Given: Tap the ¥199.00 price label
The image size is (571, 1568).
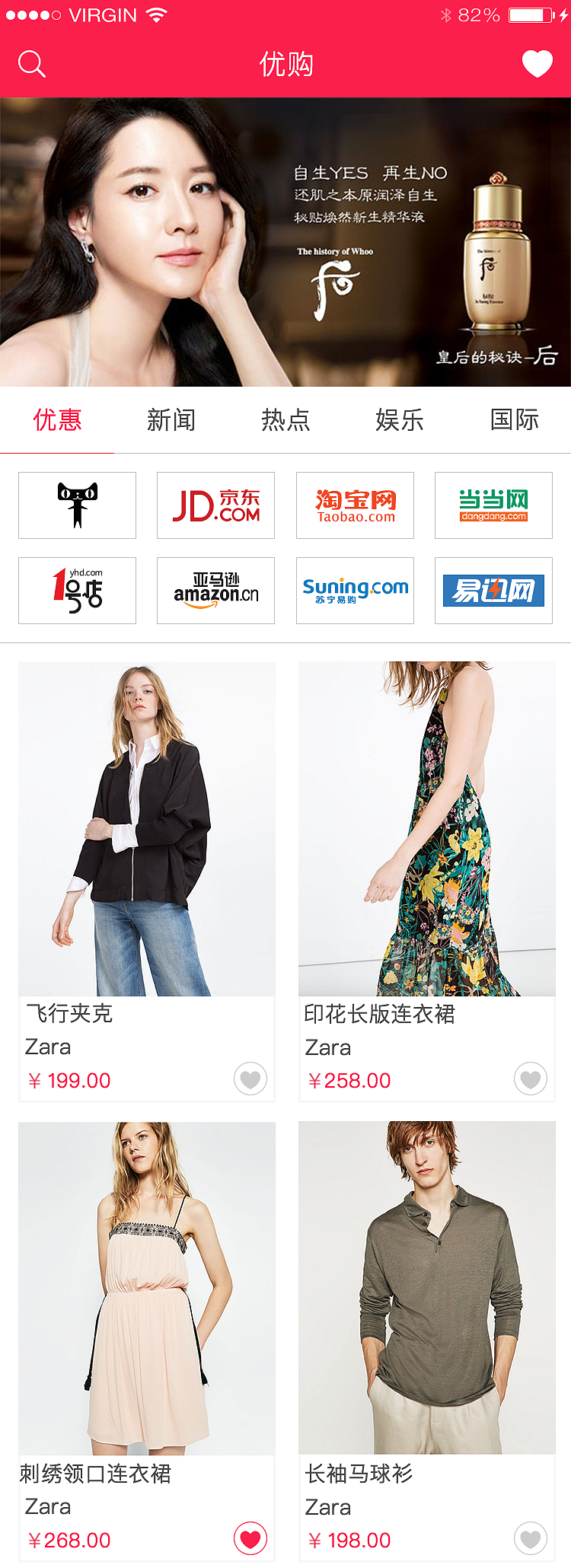Looking at the screenshot, I should click(69, 1080).
